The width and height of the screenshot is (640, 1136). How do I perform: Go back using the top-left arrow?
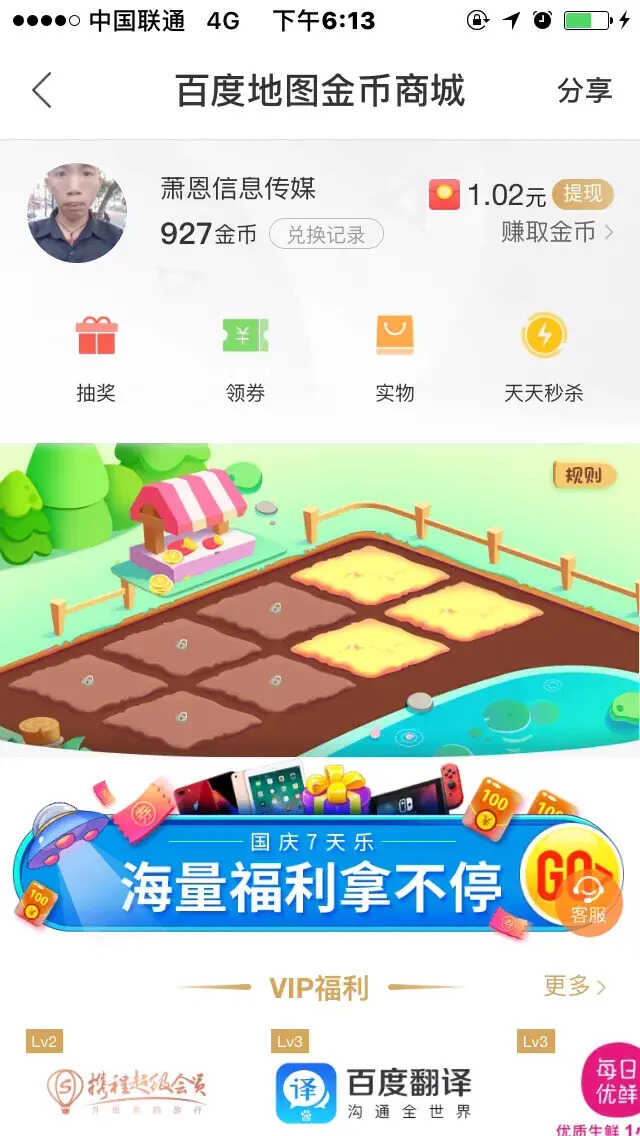42,90
